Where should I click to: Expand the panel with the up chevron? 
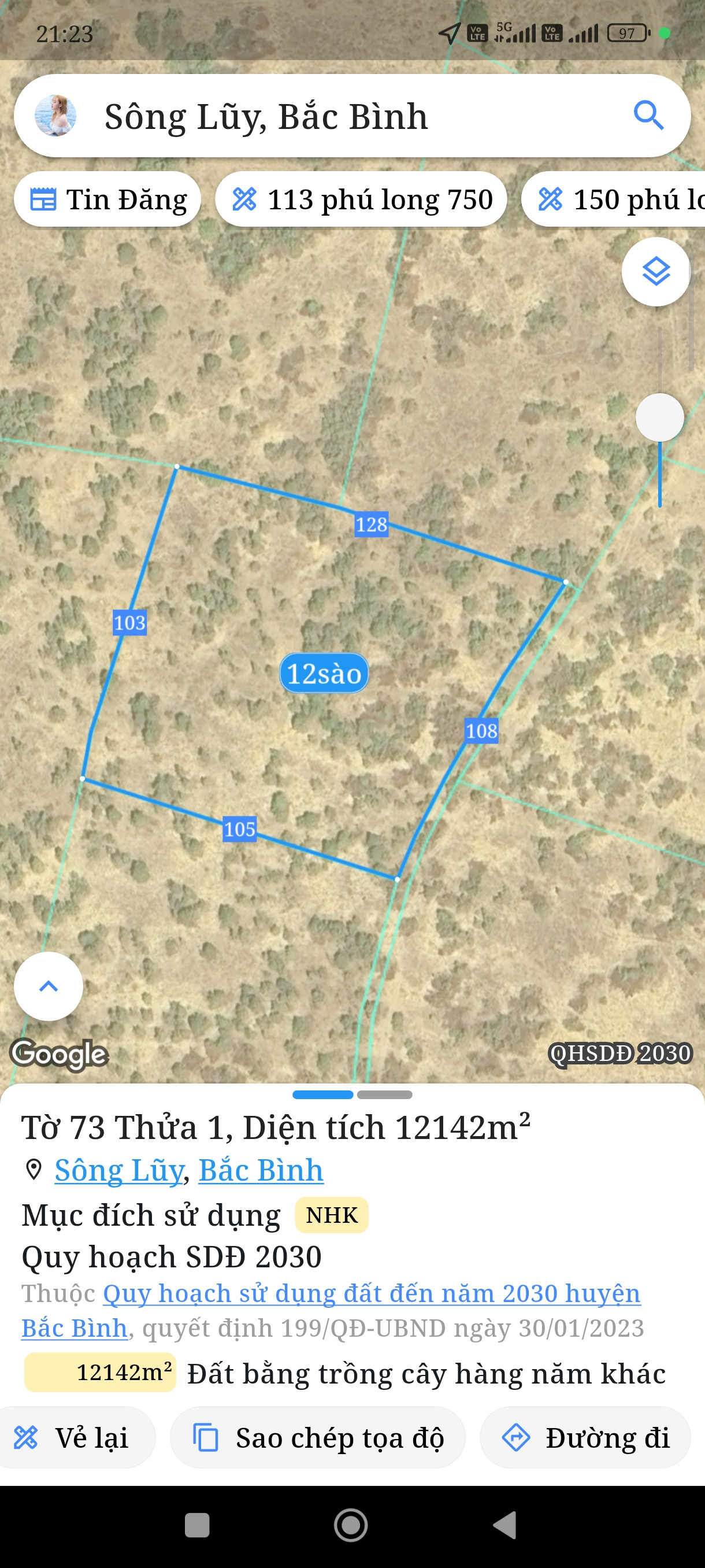coord(49,986)
